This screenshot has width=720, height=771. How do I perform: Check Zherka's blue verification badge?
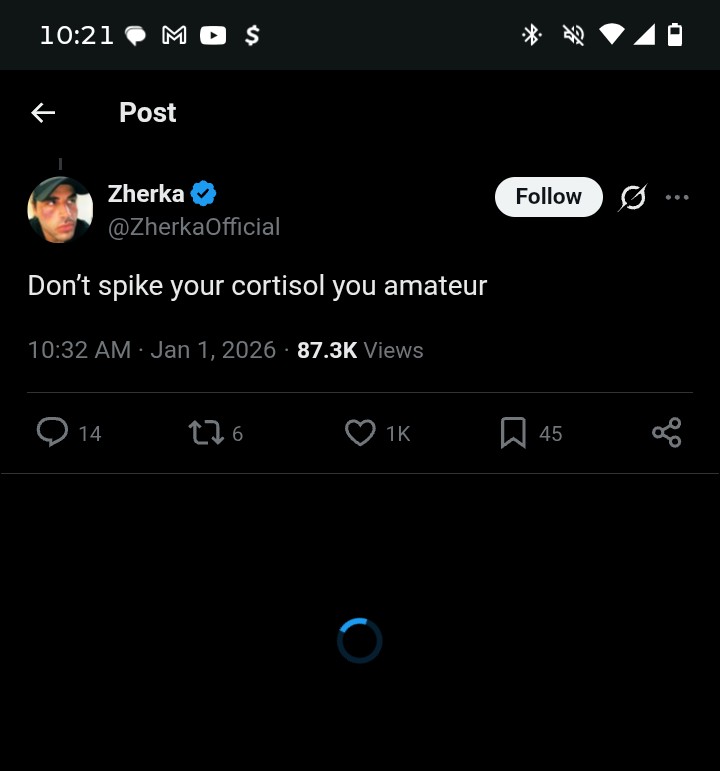point(202,194)
